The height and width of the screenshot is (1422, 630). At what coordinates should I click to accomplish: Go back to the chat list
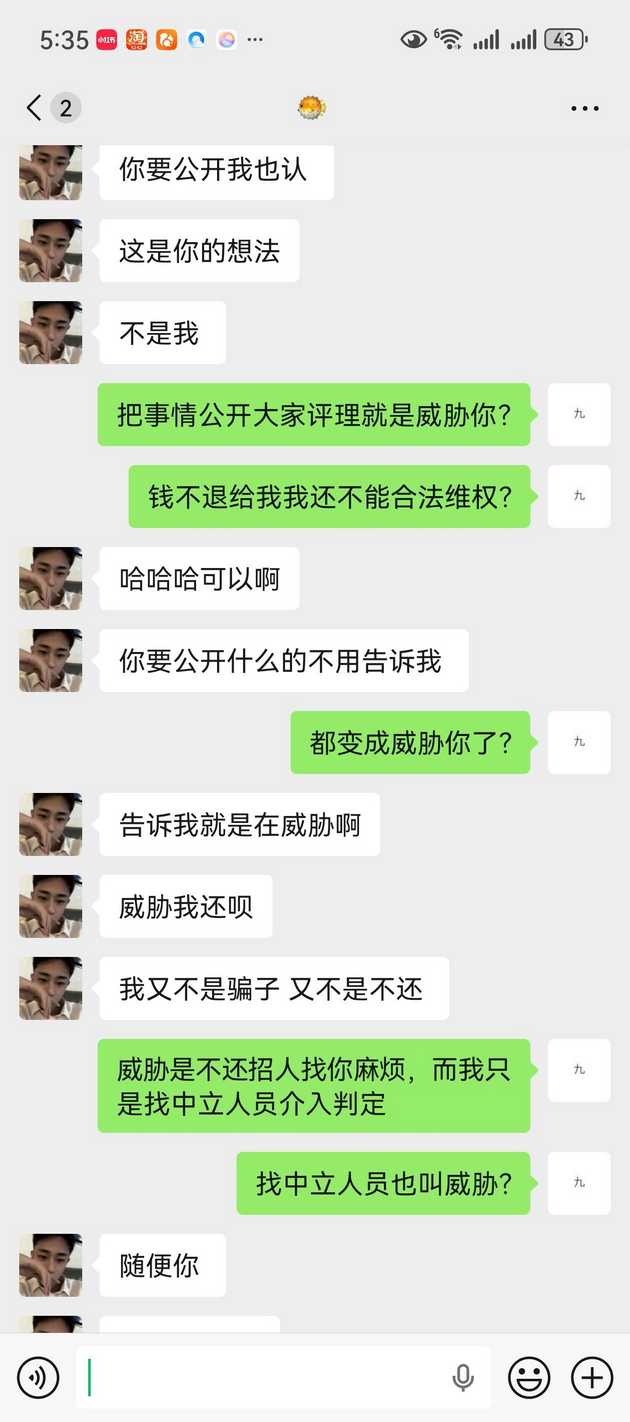35,108
